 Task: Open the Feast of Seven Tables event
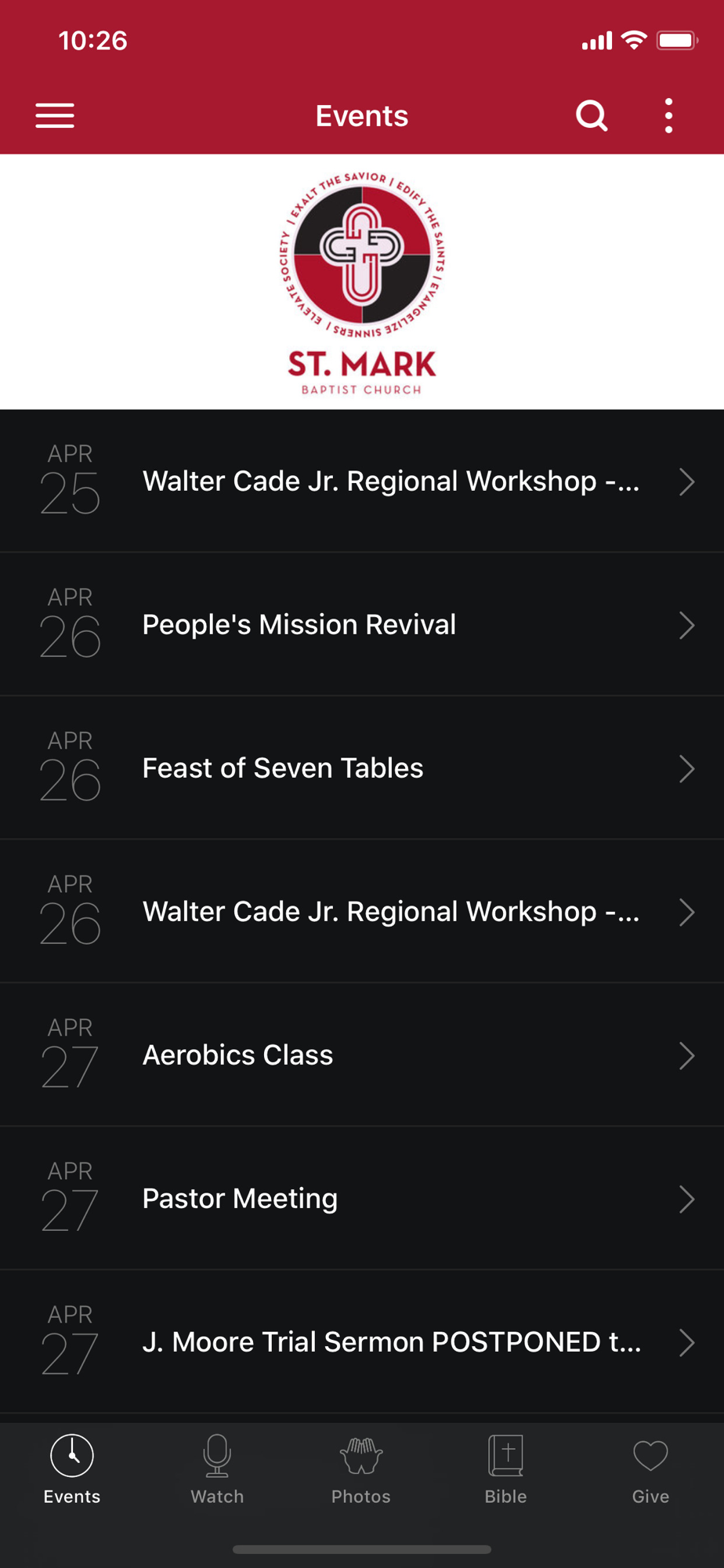click(362, 768)
